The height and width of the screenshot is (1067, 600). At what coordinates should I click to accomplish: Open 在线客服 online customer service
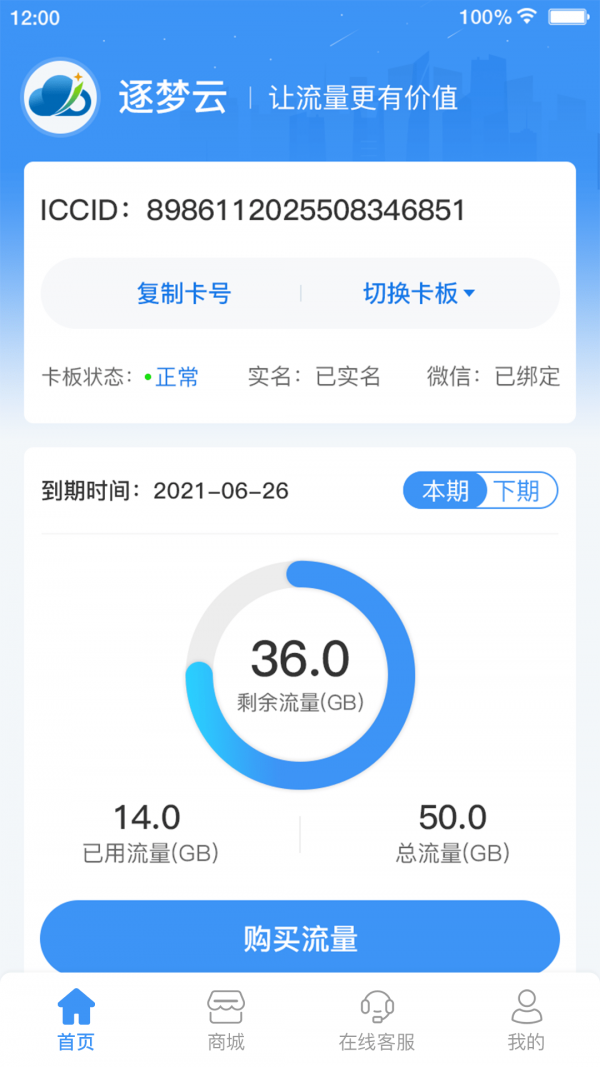[x=376, y=1020]
